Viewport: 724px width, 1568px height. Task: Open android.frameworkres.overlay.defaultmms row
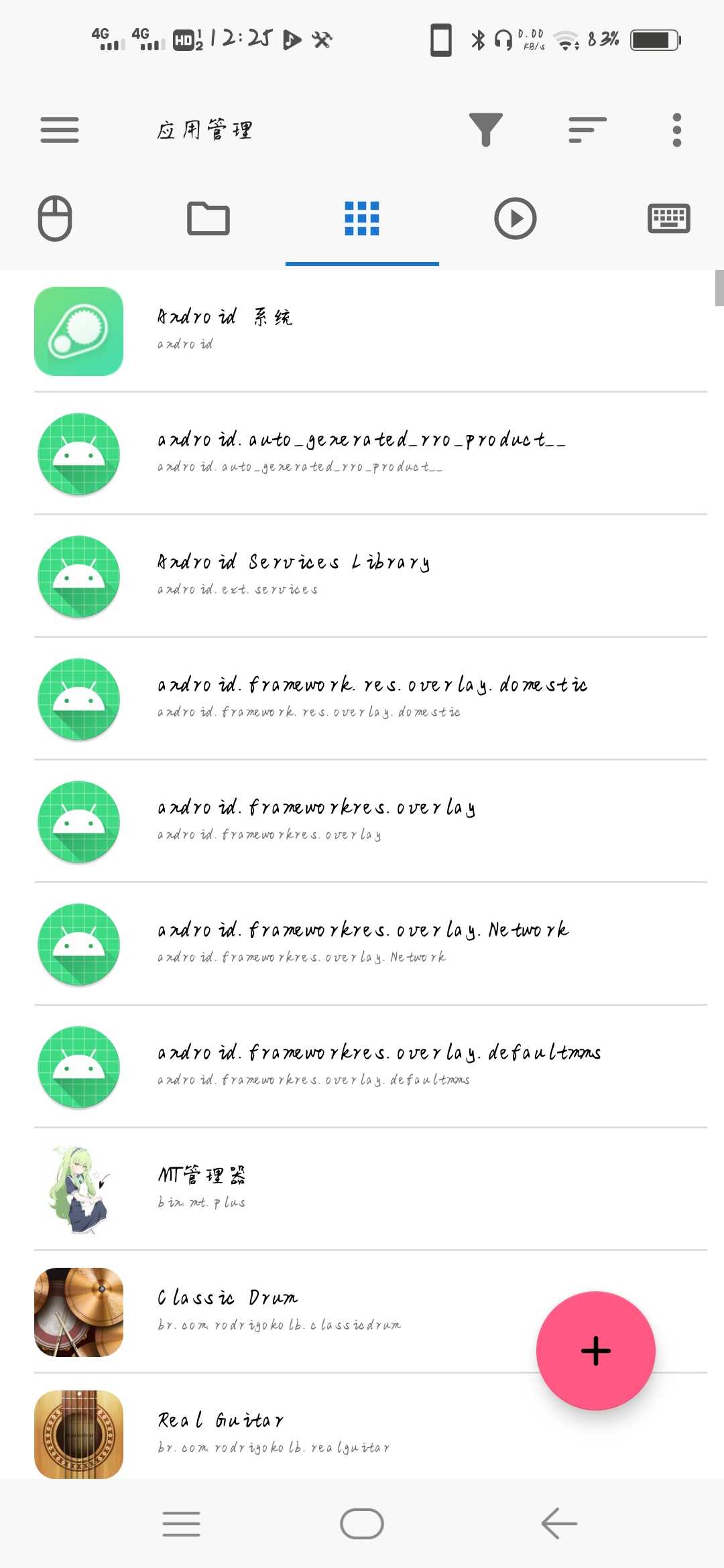point(362,1067)
